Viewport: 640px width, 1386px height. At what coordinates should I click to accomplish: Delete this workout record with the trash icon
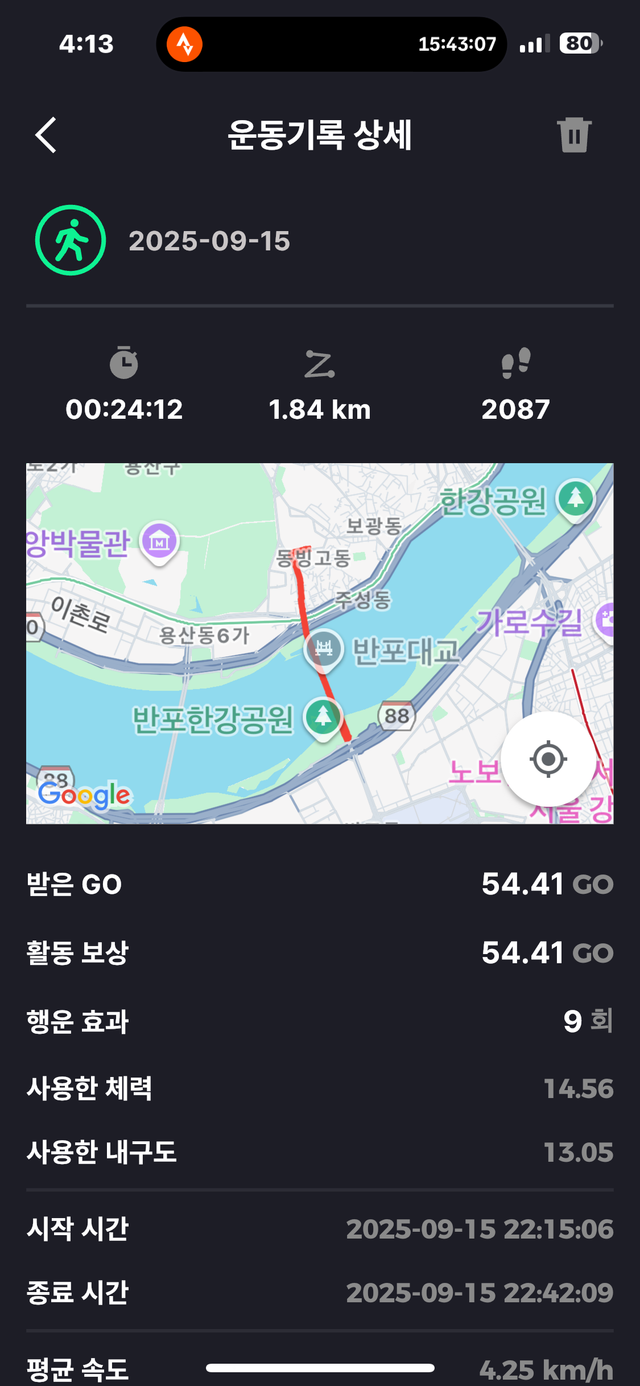pos(575,135)
